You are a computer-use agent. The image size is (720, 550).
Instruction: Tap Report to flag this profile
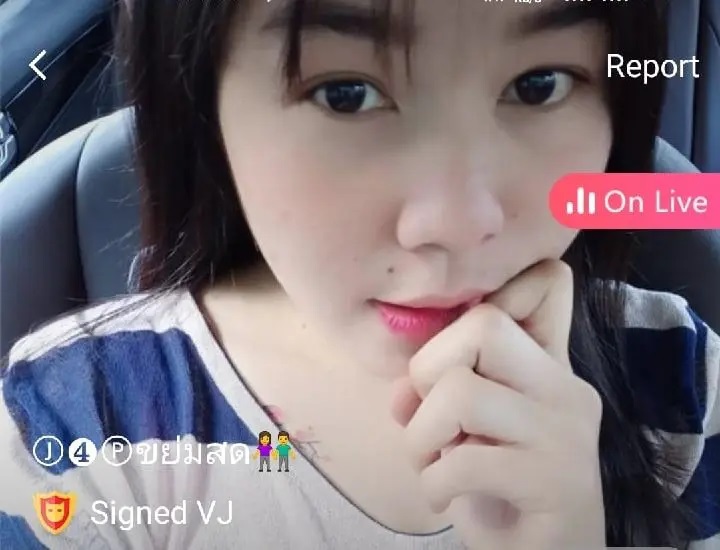click(652, 66)
